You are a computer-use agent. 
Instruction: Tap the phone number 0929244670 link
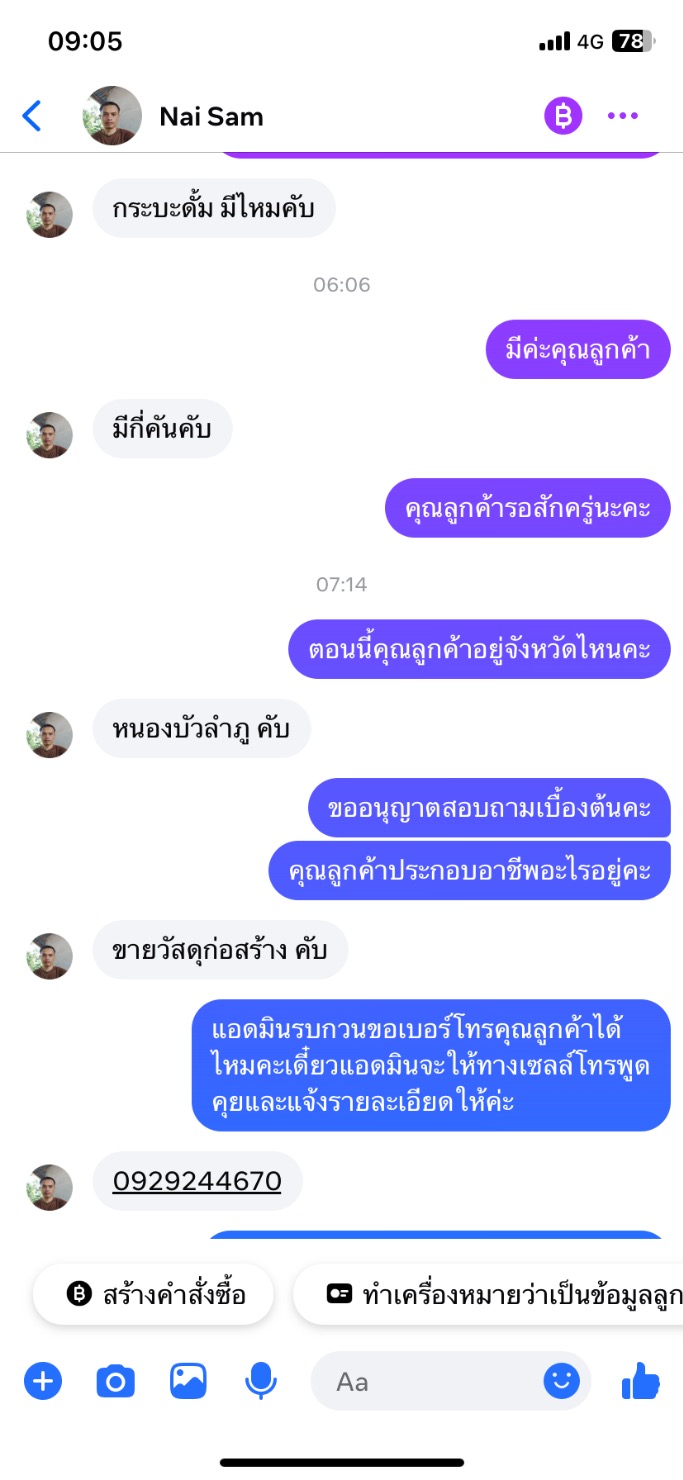click(x=197, y=1181)
